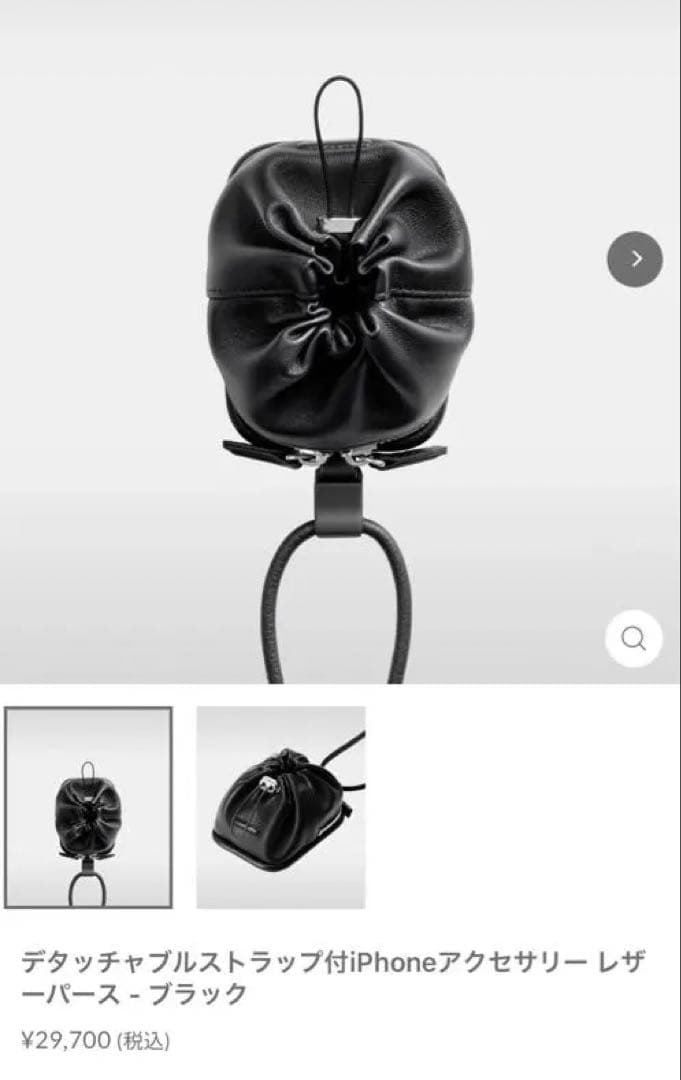
Task: Go to the next product image
Action: pos(634,259)
